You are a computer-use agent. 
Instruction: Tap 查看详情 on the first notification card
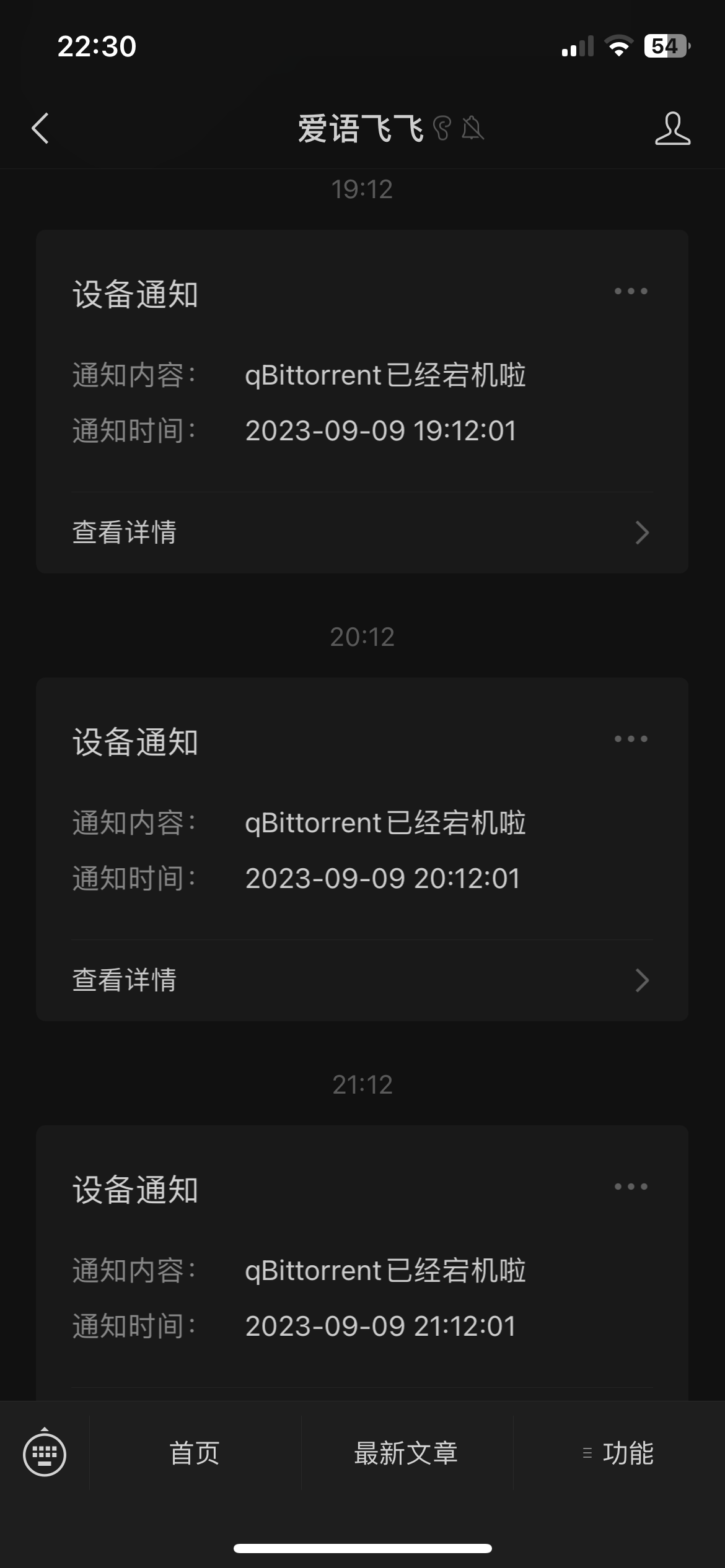click(125, 533)
